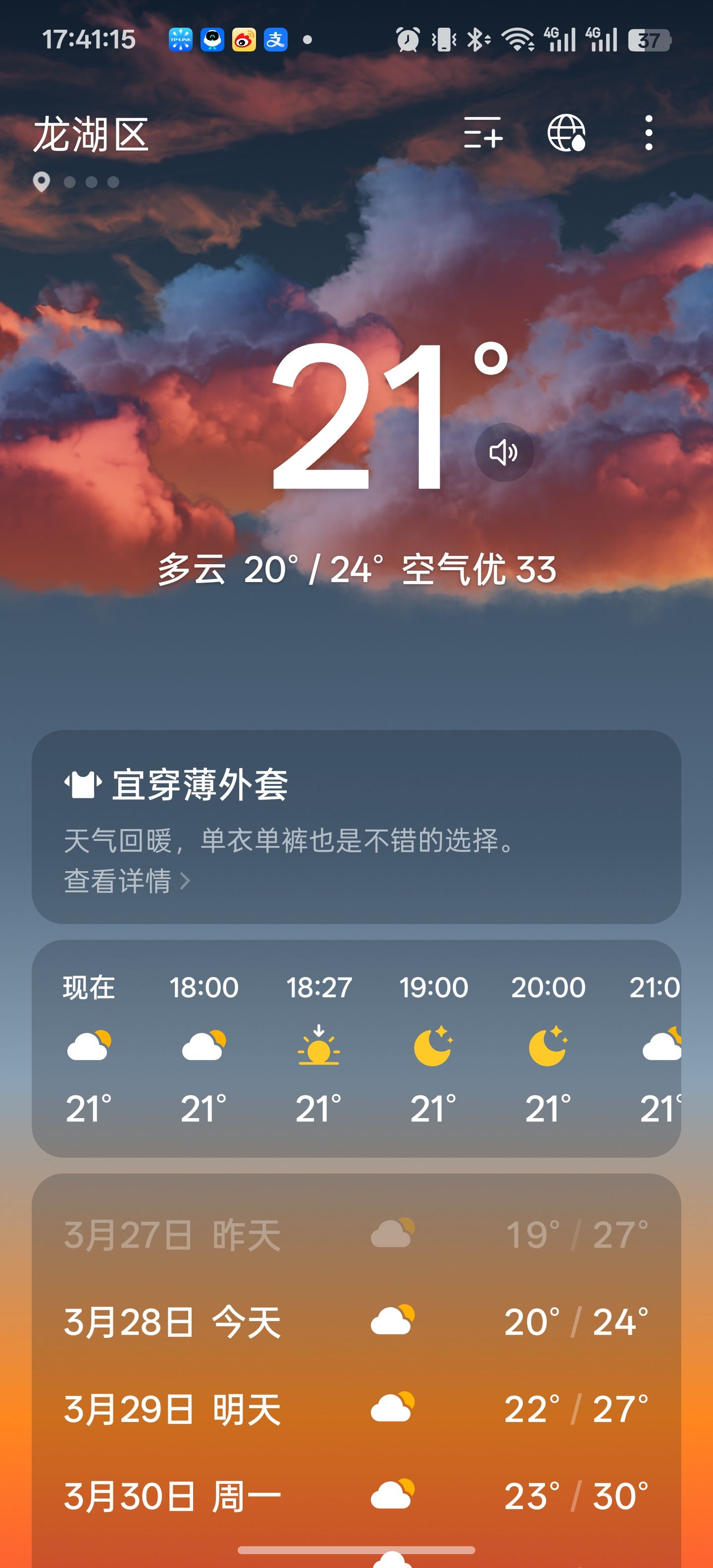713x1568 pixels.
Task: Open the 3月29日 明天 forecast row
Action: (x=356, y=1409)
